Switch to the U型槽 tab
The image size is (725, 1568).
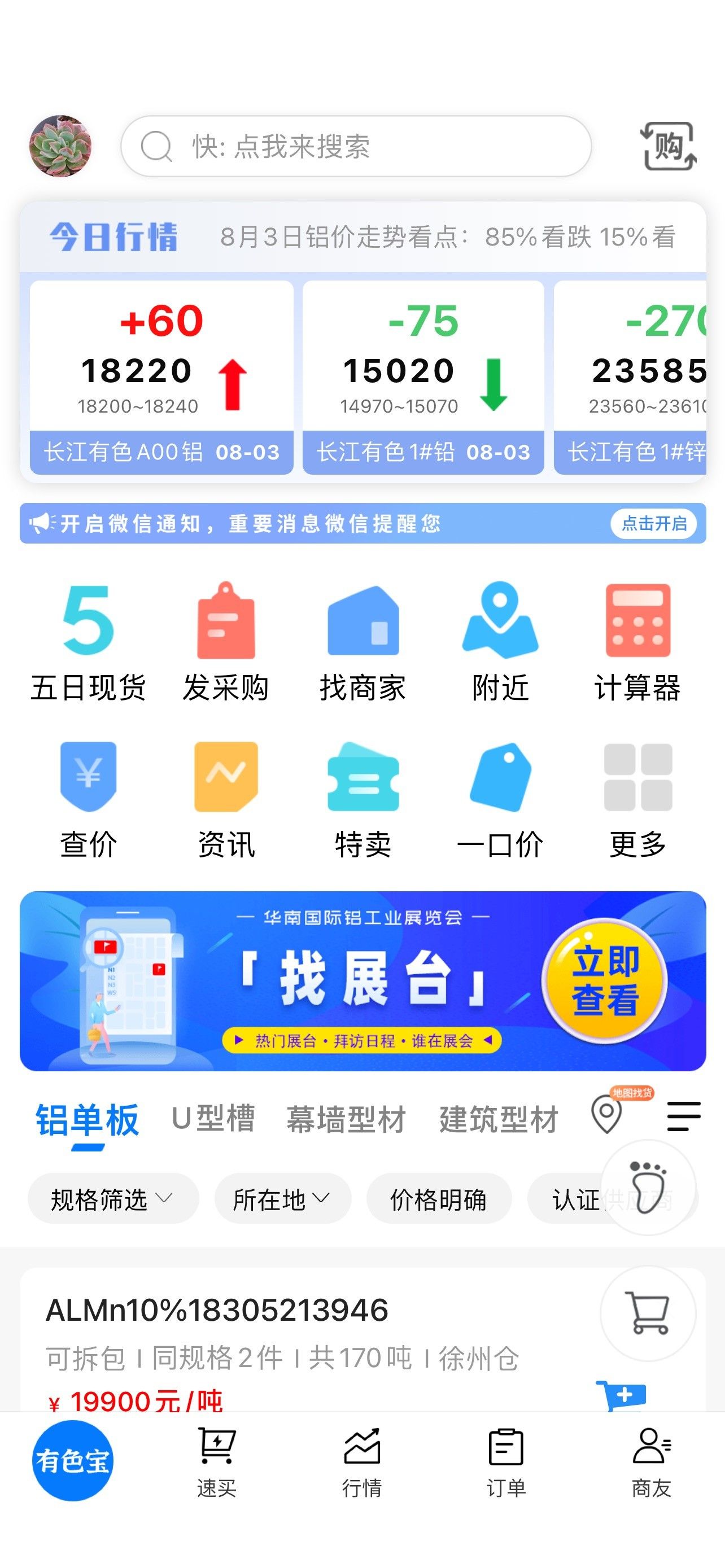(x=213, y=1118)
